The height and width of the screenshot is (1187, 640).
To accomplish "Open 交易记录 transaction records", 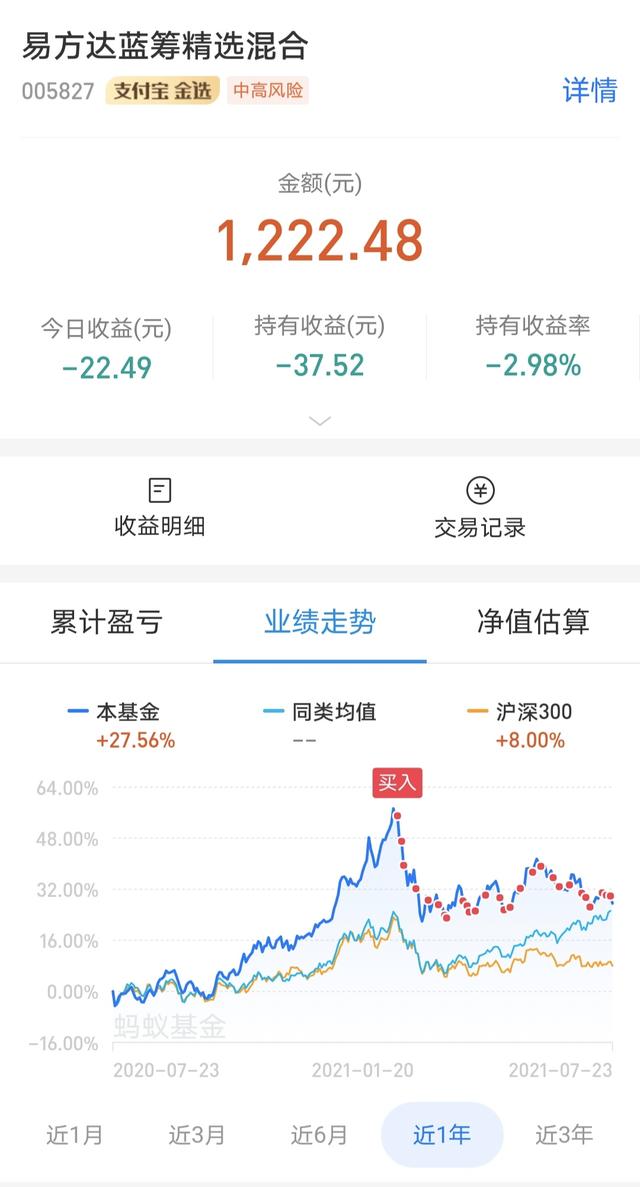I will point(479,508).
